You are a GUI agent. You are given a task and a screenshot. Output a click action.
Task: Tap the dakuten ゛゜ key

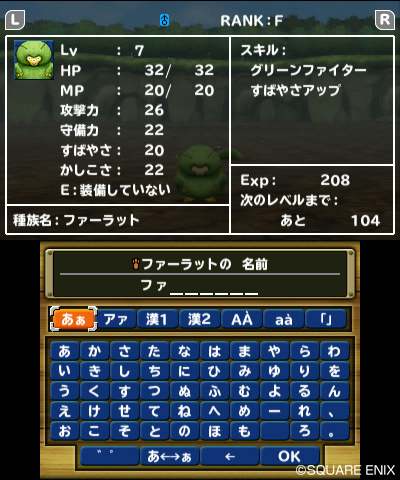pos(110,456)
